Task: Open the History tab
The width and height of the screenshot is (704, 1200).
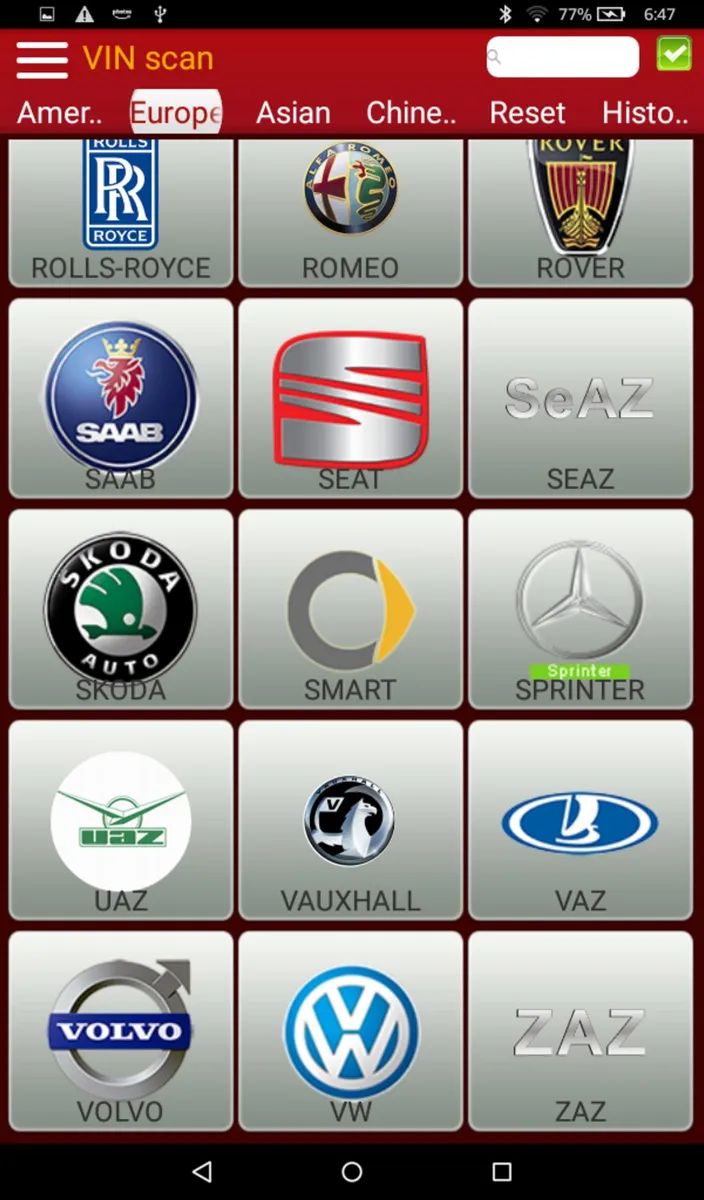Action: click(645, 112)
